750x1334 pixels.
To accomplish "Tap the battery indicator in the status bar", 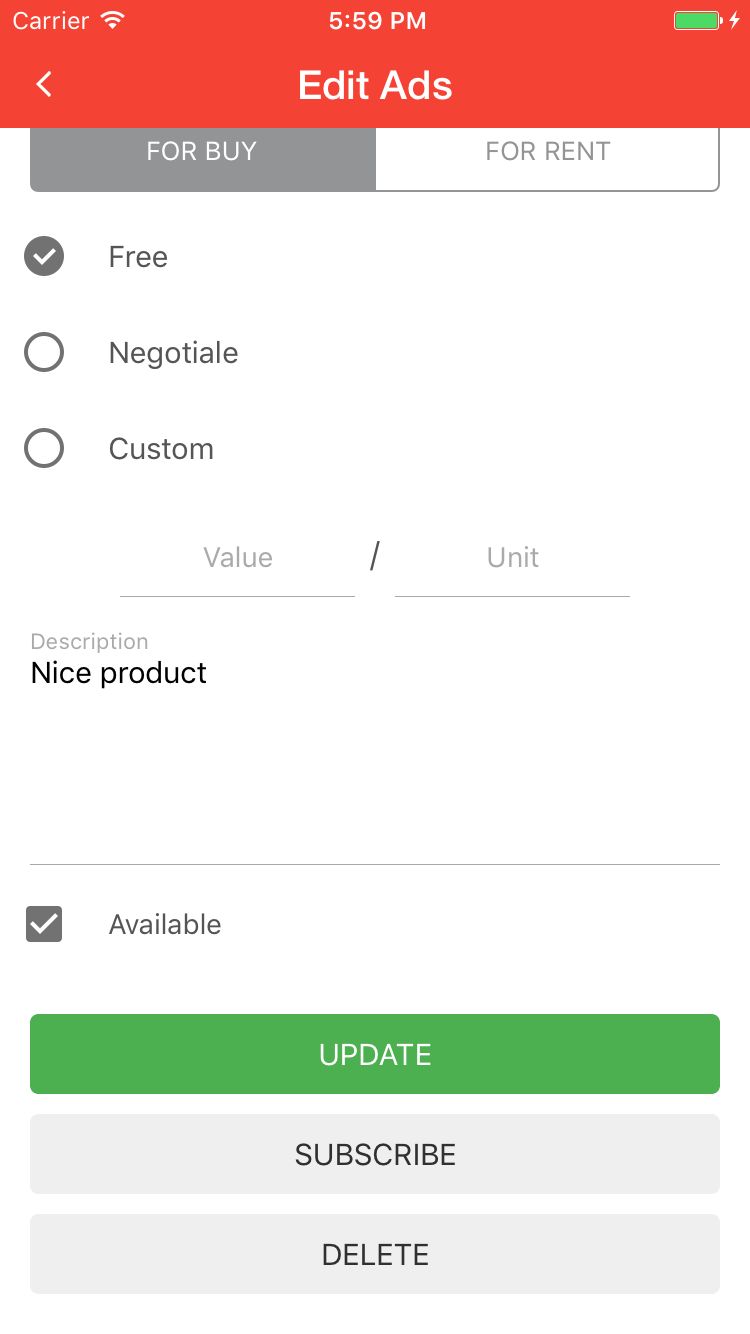I will click(x=697, y=19).
